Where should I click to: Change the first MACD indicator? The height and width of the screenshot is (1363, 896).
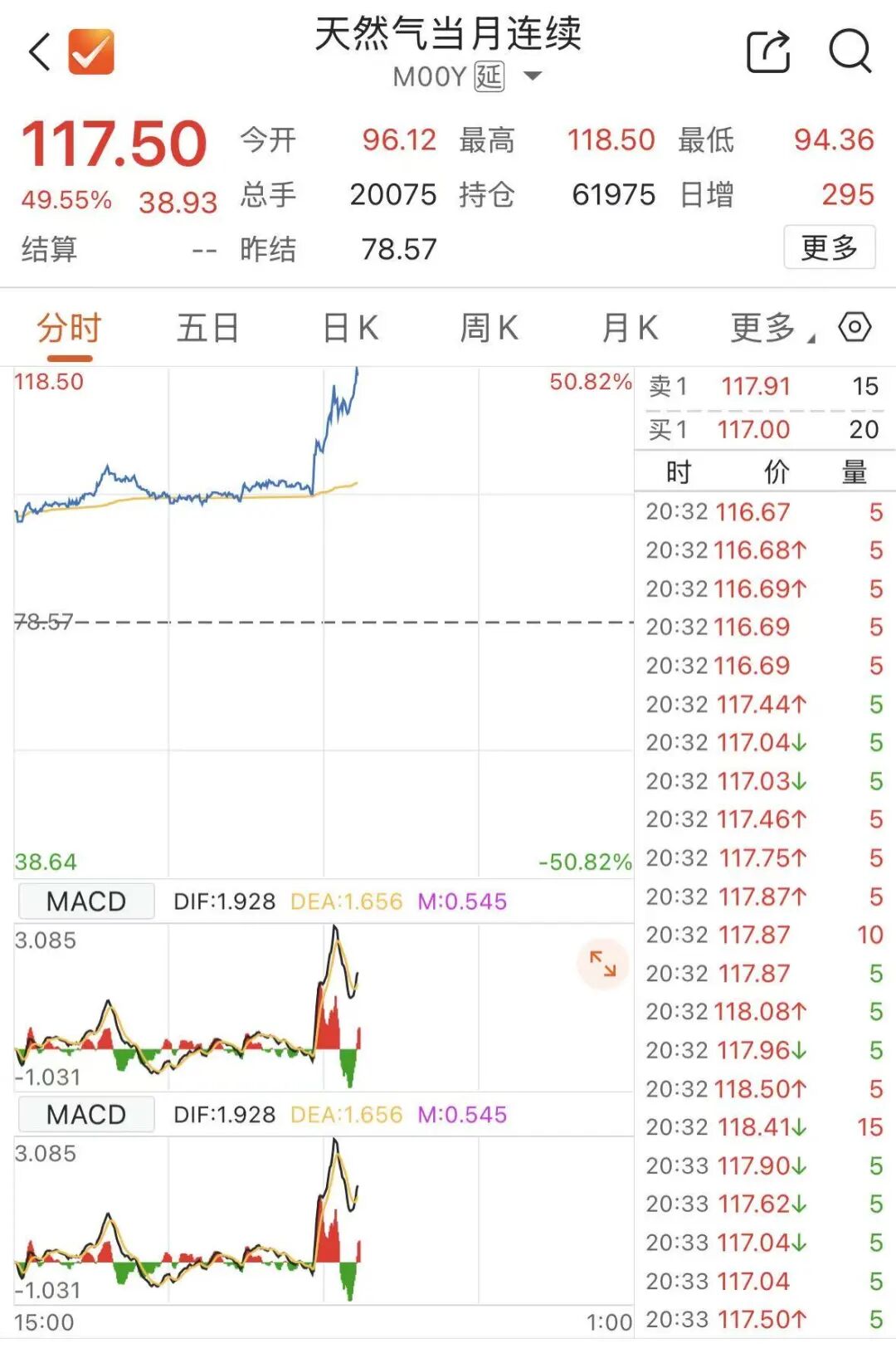(86, 901)
